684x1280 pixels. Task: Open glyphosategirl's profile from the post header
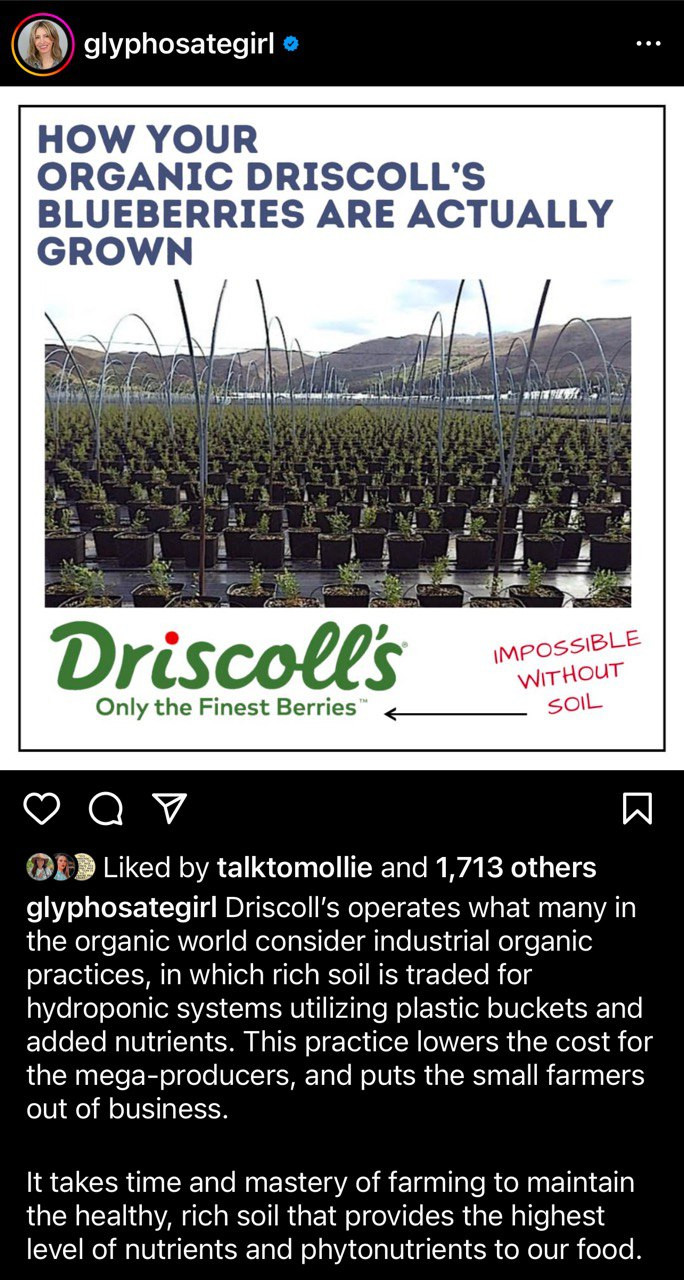(x=179, y=45)
